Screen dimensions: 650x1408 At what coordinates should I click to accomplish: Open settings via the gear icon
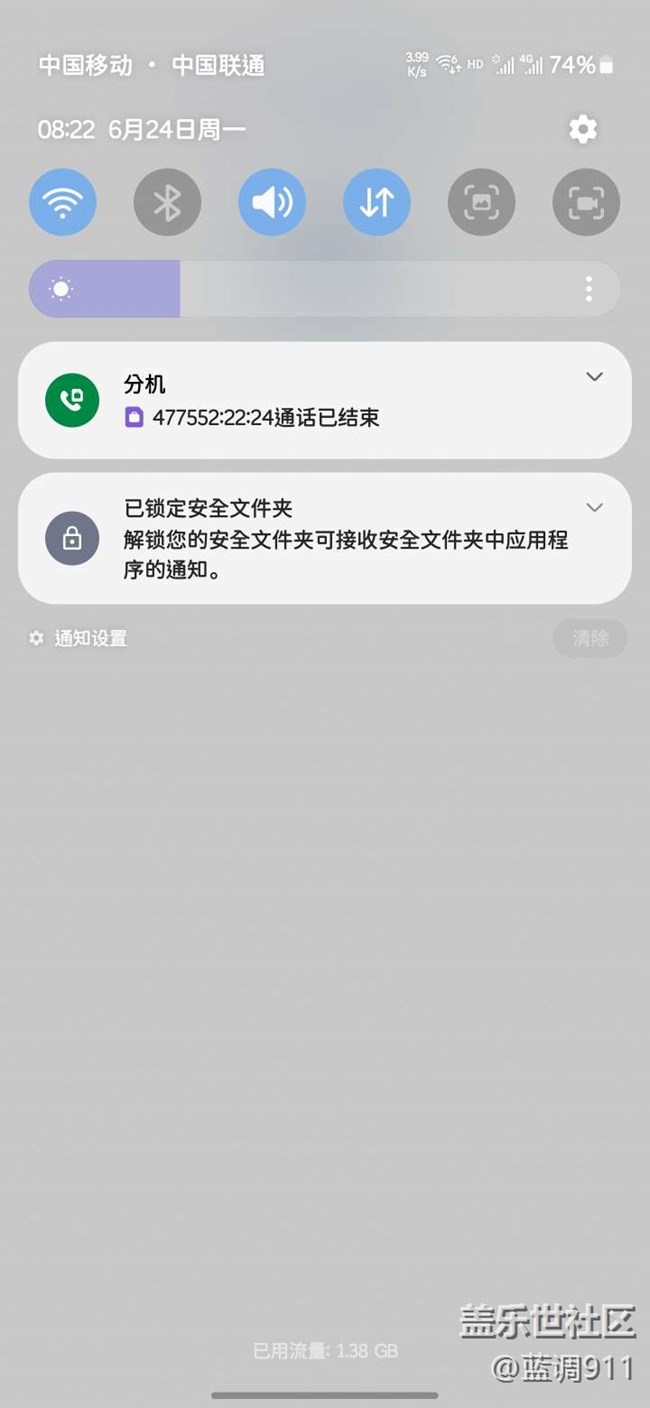click(x=583, y=129)
